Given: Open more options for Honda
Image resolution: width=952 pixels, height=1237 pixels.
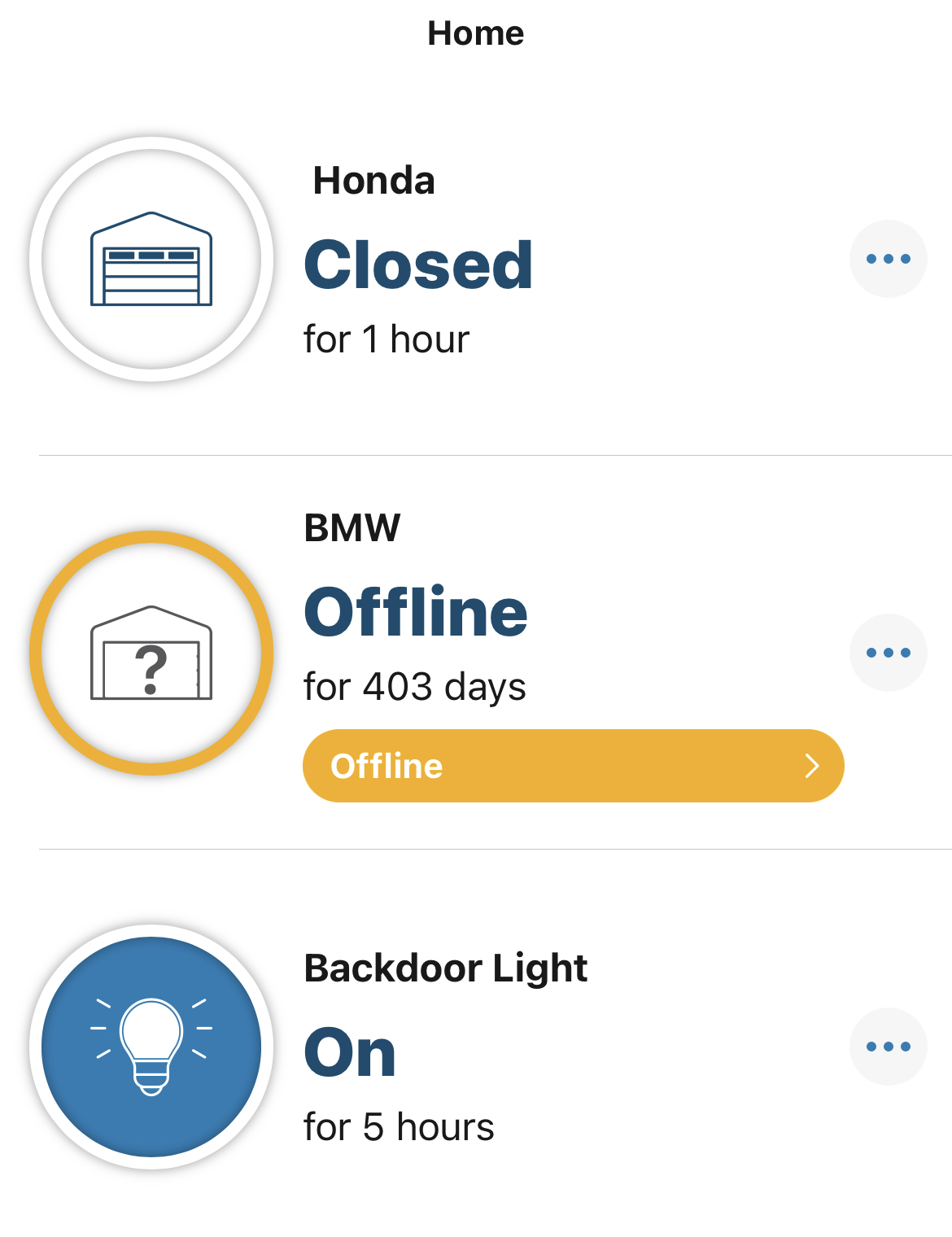Looking at the screenshot, I should 888,259.
